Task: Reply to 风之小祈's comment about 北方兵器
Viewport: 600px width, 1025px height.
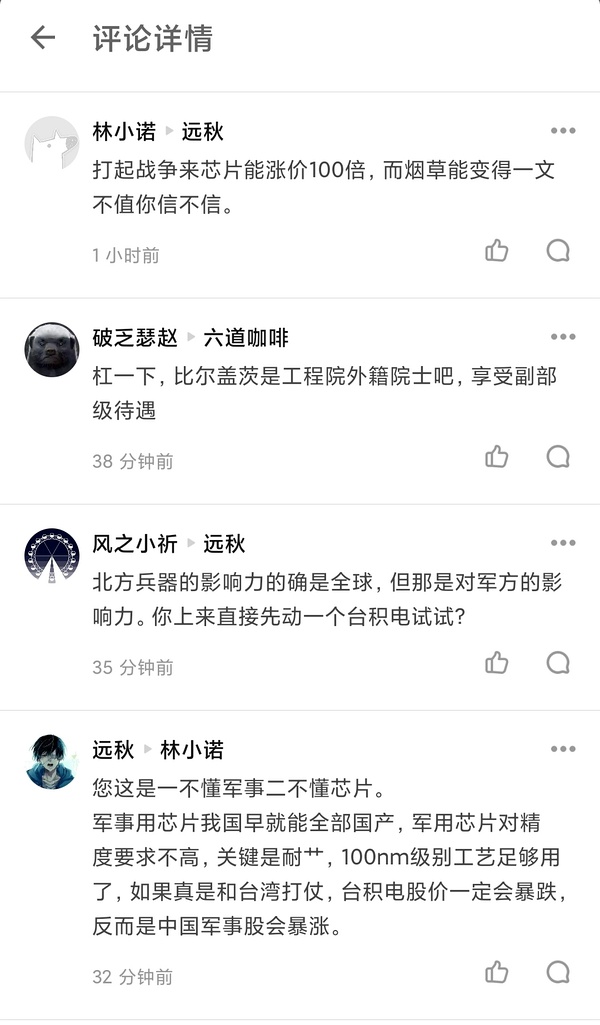Action: [x=558, y=663]
